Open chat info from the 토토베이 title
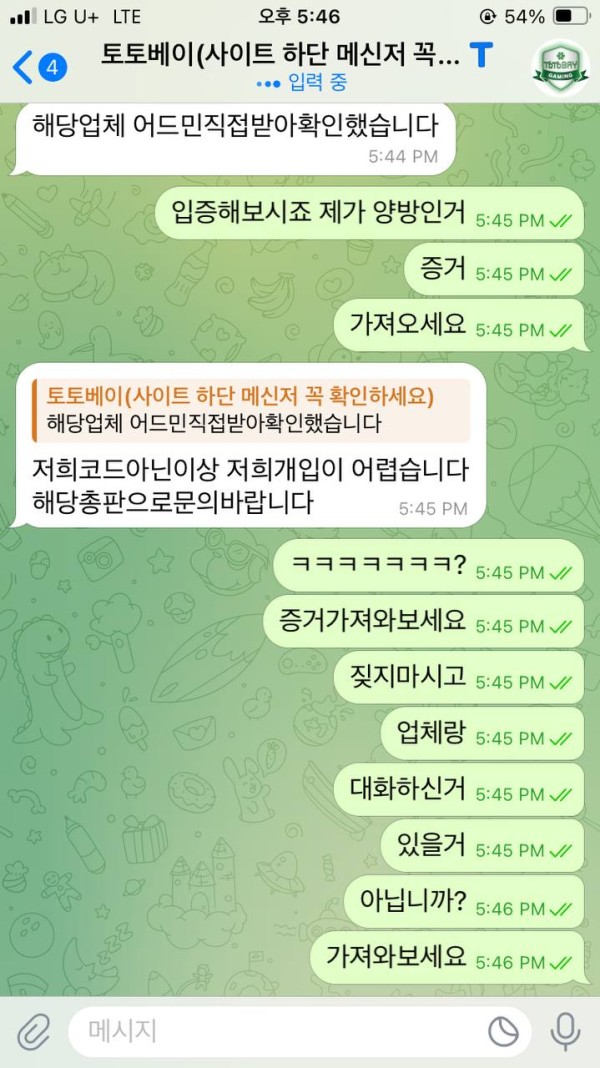This screenshot has height=1068, width=600. coord(282,56)
